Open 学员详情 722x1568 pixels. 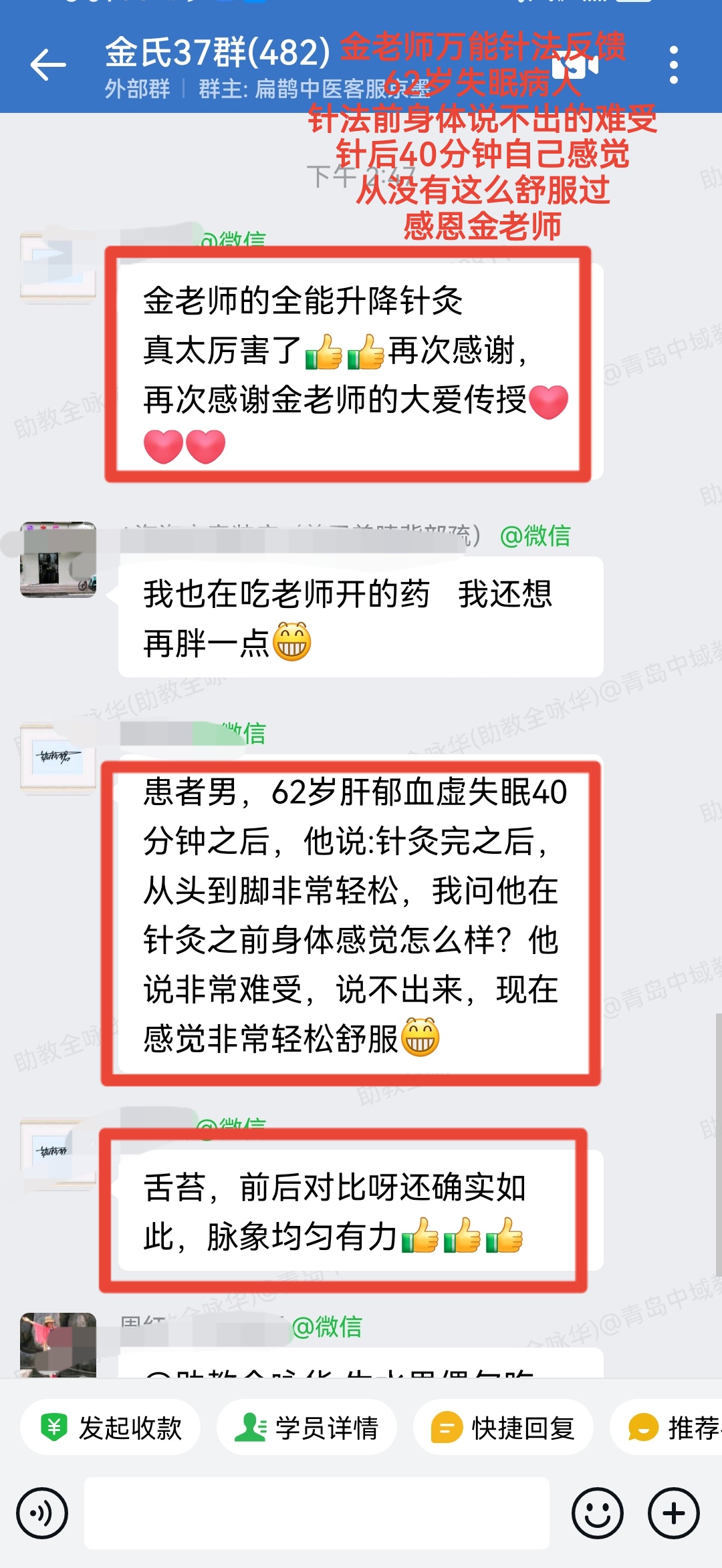(307, 1428)
